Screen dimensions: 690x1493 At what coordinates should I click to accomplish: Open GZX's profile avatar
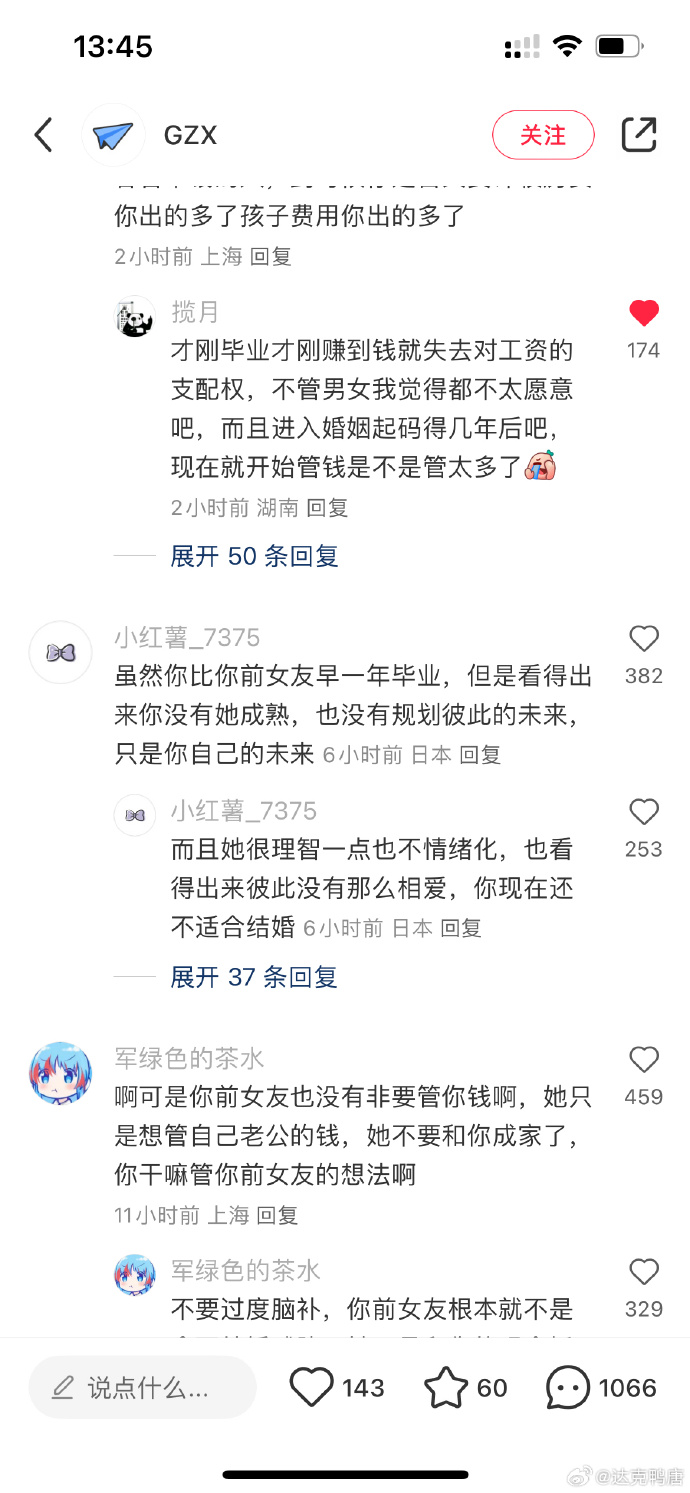[113, 135]
